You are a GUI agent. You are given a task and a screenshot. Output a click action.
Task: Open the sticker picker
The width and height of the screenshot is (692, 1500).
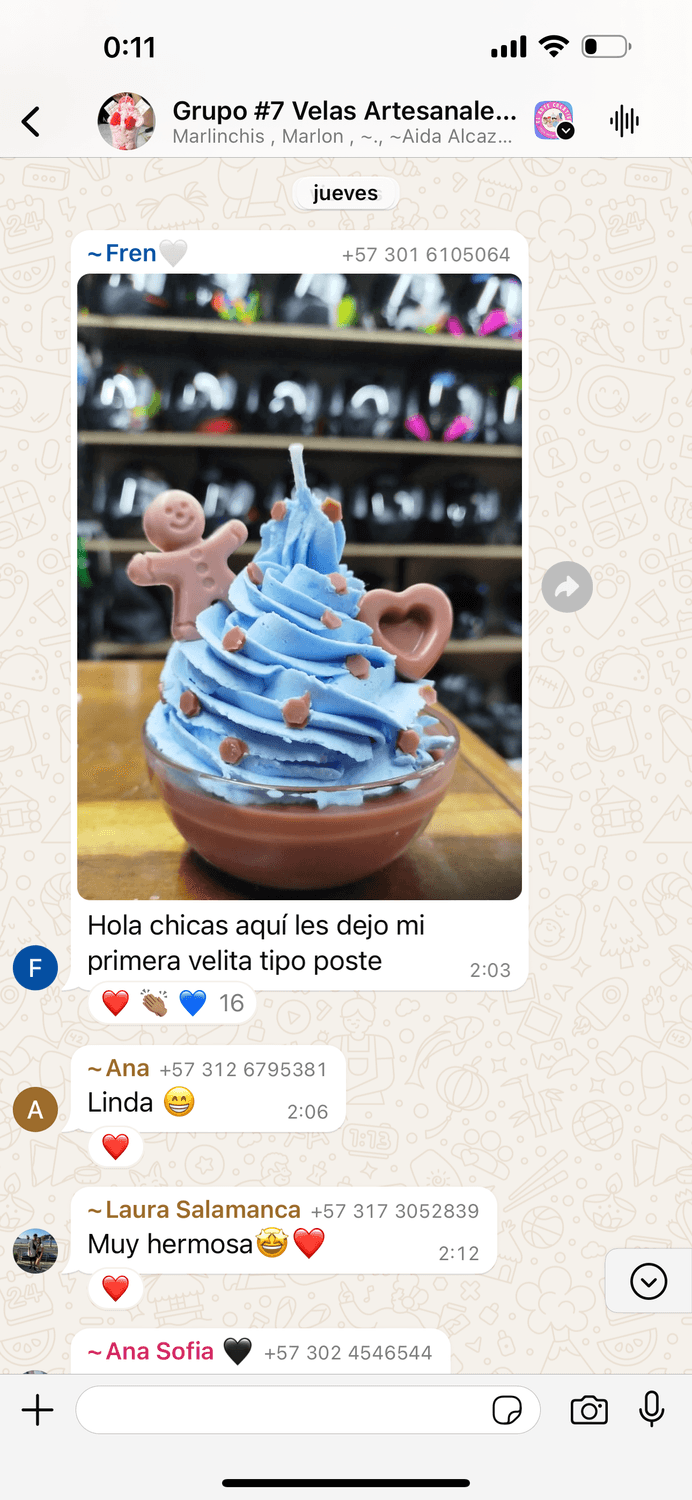coord(508,1410)
